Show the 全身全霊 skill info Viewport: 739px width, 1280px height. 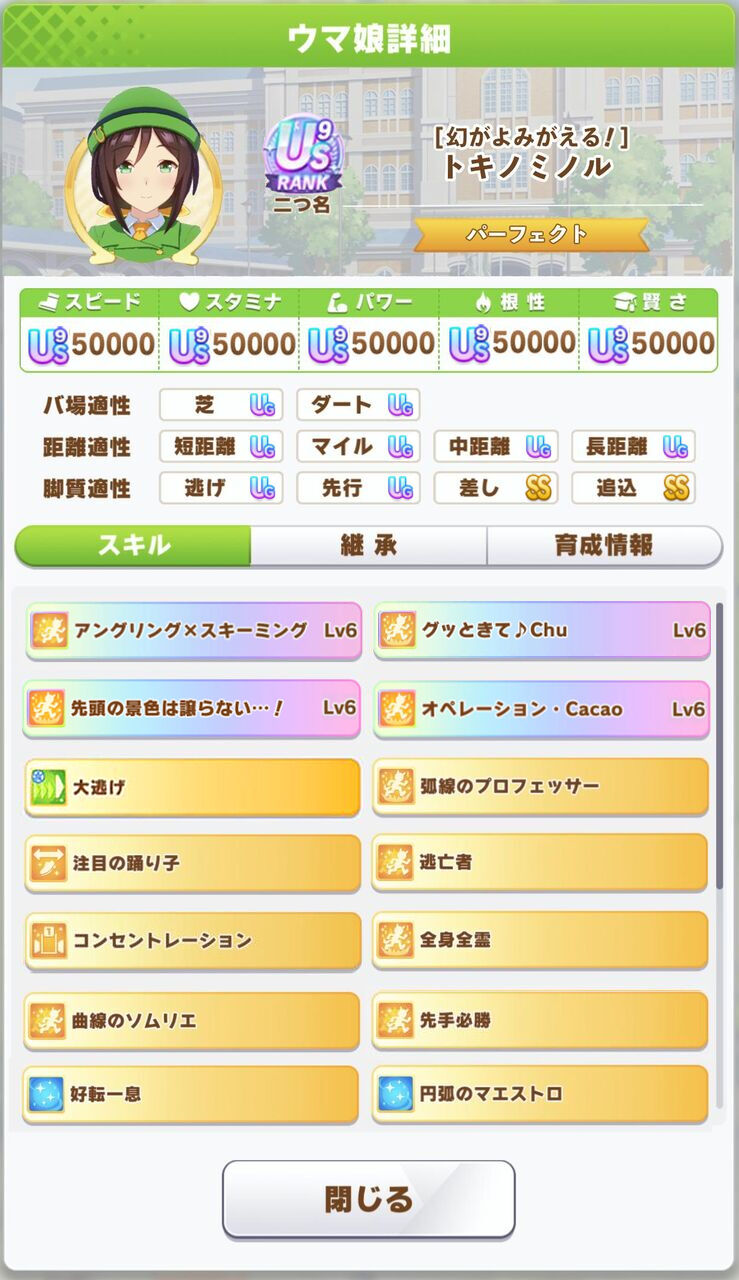(x=542, y=941)
